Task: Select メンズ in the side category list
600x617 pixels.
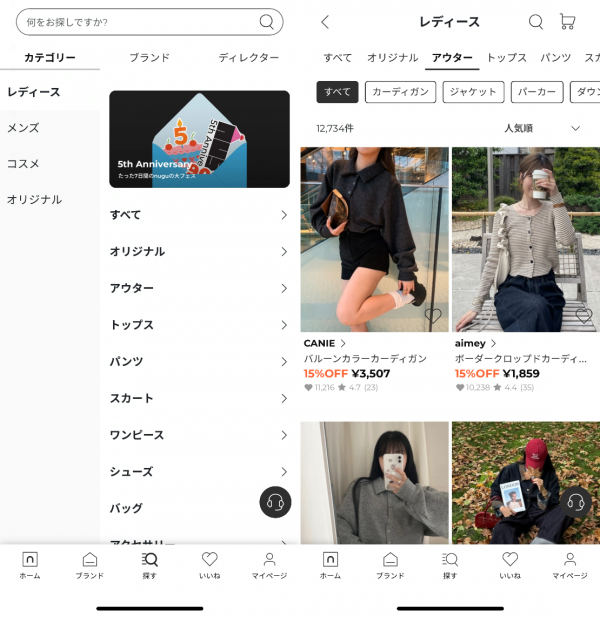Action: pos(24,128)
